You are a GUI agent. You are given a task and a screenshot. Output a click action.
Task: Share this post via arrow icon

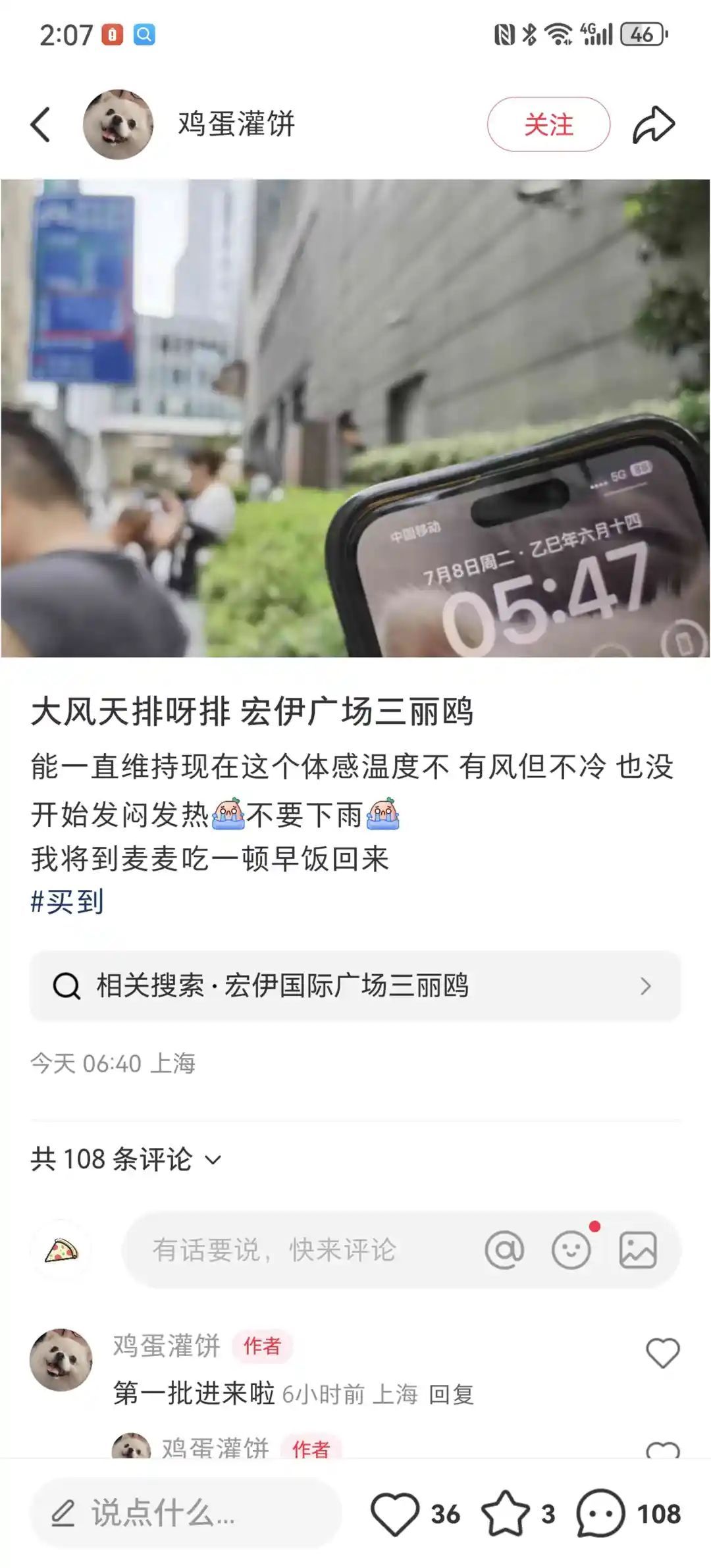[653, 124]
